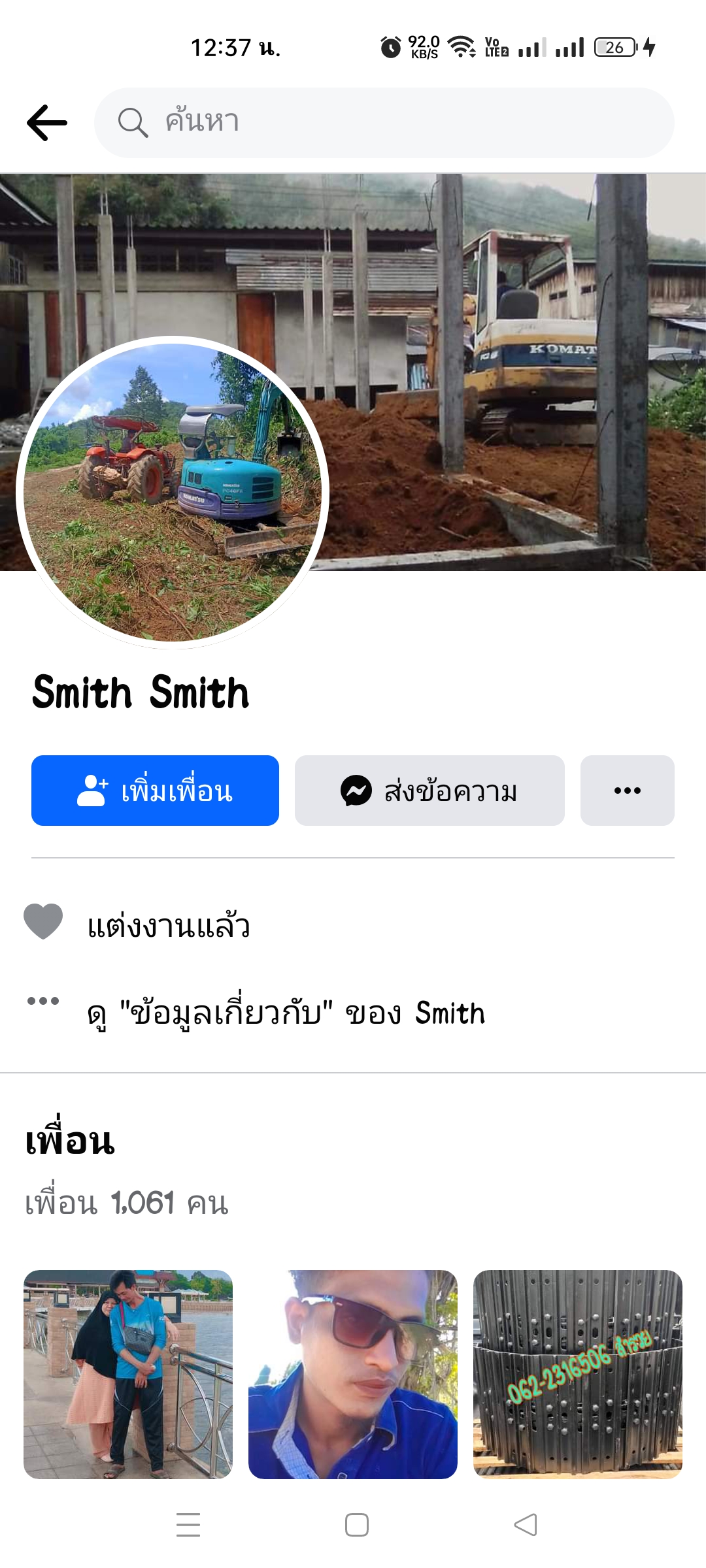Open the friend tile with phone number 062-2316506
Screen dimensions: 706x1568
click(578, 1375)
